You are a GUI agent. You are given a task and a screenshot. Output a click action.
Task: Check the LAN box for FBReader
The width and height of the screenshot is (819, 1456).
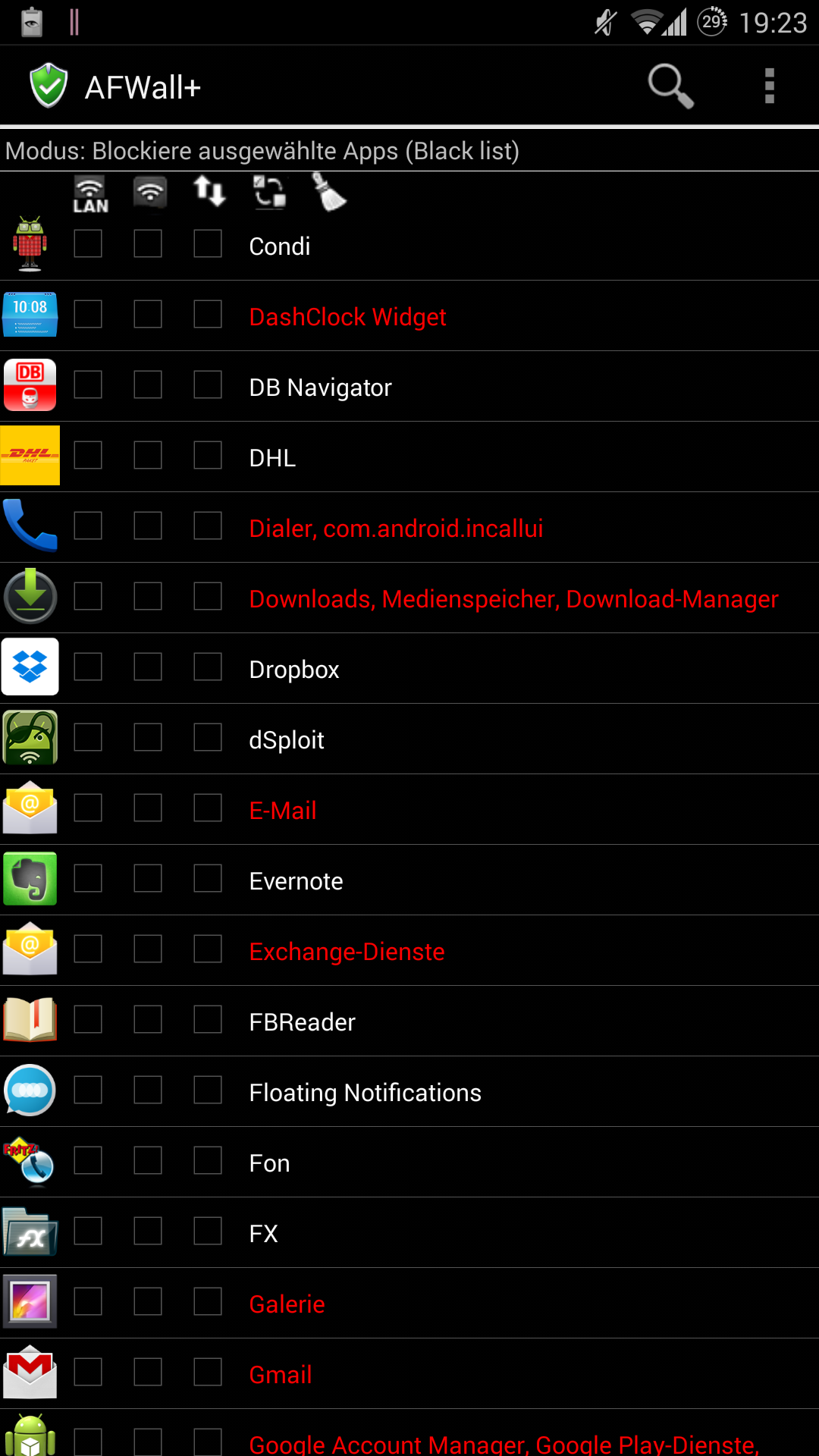click(88, 1020)
